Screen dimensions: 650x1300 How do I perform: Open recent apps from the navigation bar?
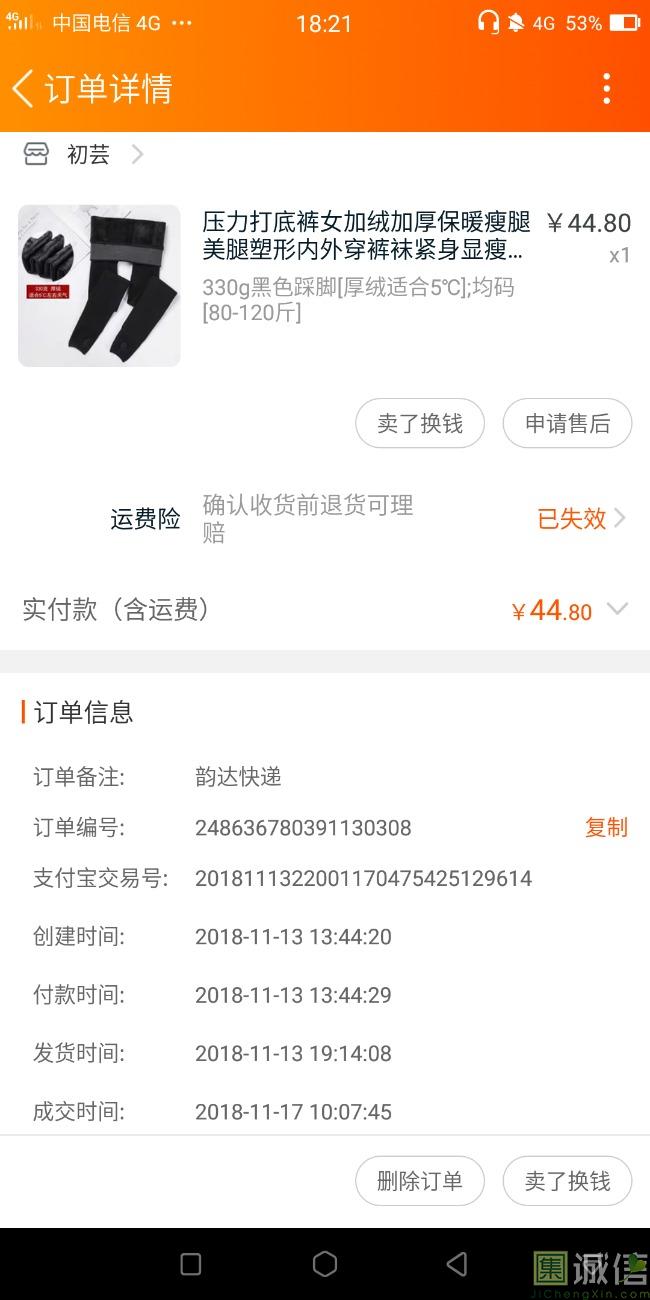(x=191, y=1264)
